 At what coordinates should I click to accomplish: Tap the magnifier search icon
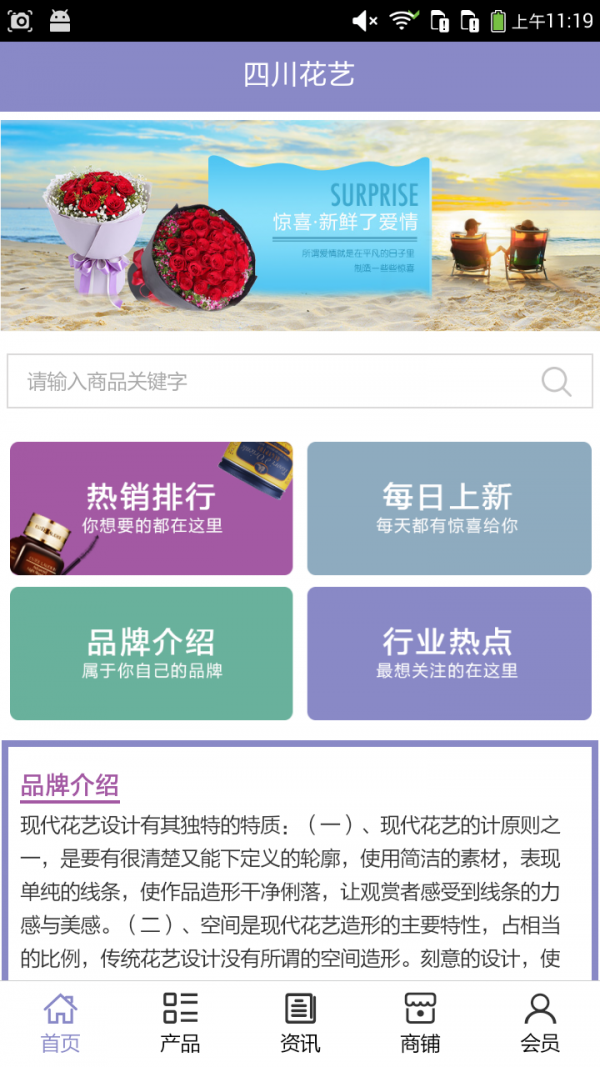coord(556,381)
